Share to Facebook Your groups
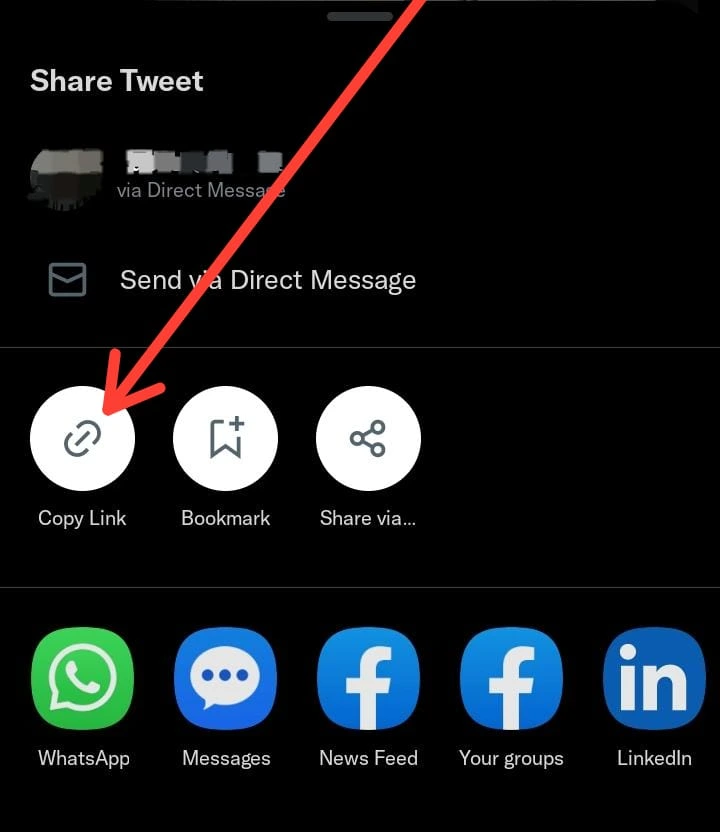The height and width of the screenshot is (832, 720). coord(511,679)
